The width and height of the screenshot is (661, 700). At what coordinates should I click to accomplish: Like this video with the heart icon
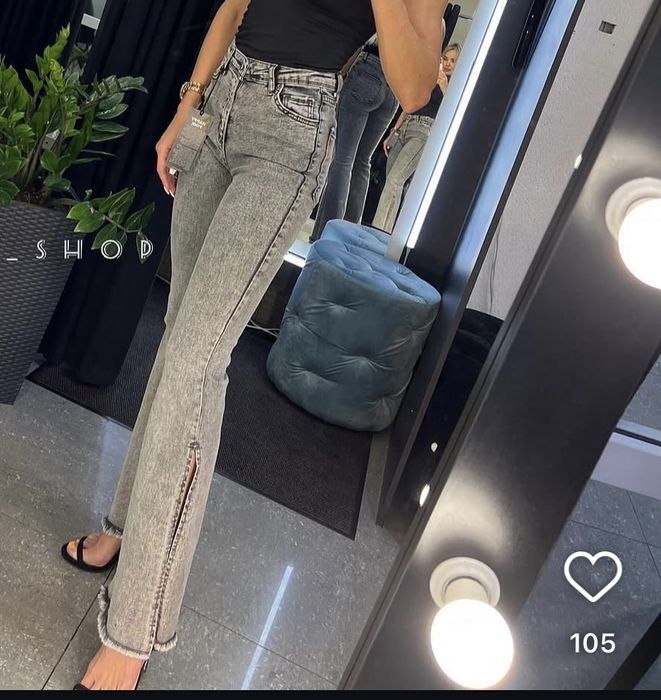[592, 577]
